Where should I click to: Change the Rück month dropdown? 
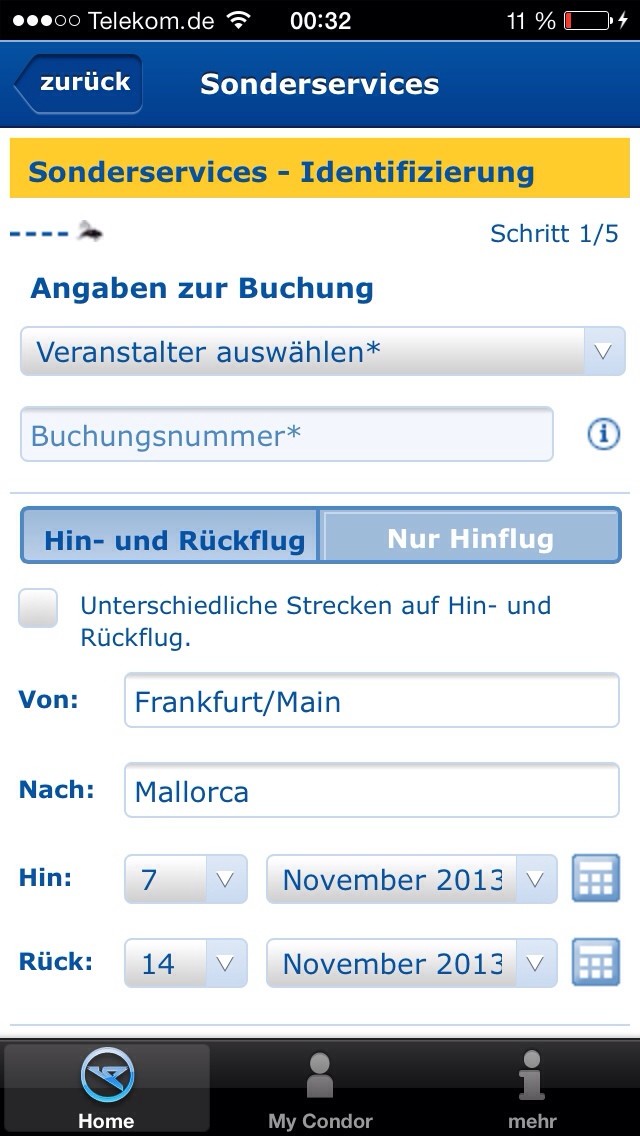pyautogui.click(x=412, y=964)
